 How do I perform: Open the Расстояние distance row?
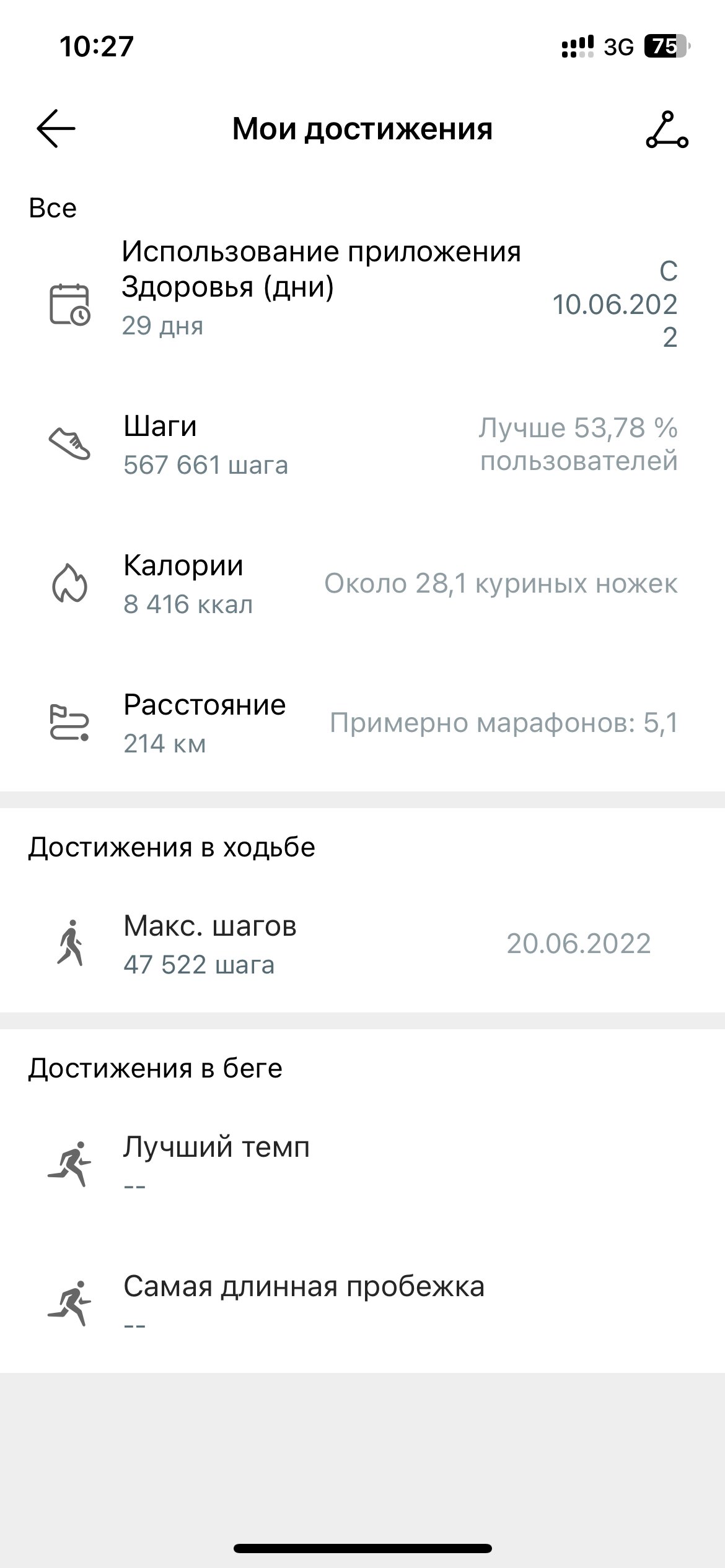tap(362, 723)
